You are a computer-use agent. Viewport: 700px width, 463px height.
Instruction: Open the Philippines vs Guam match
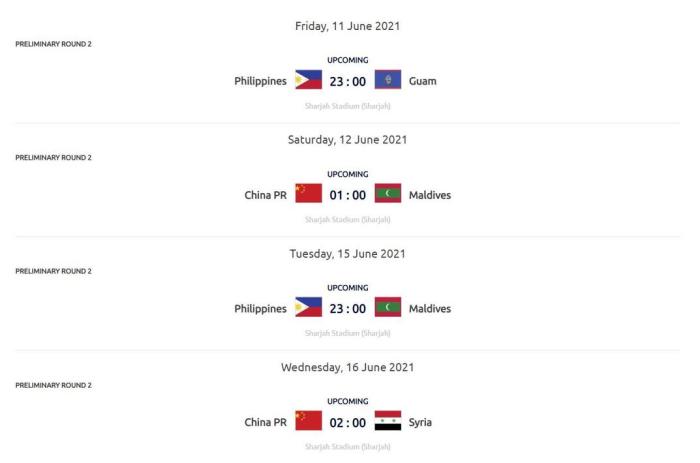tap(347, 81)
